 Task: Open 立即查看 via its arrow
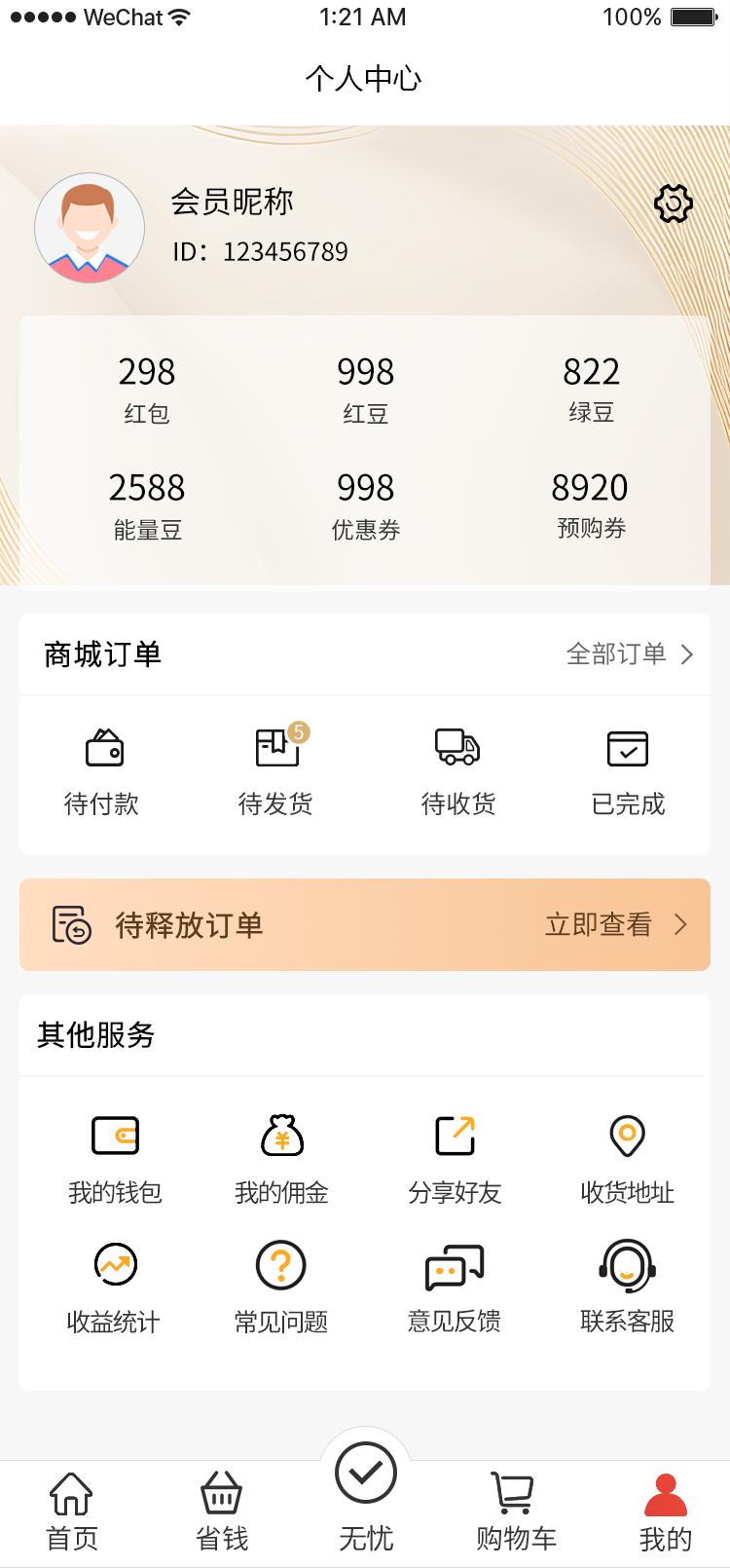point(682,924)
